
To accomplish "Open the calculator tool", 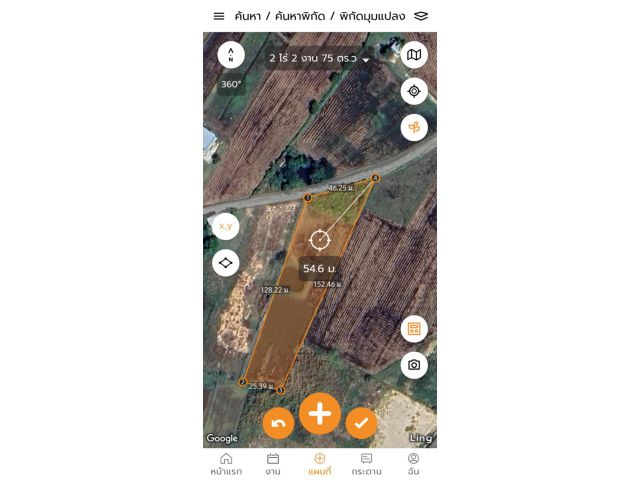I will (x=414, y=328).
